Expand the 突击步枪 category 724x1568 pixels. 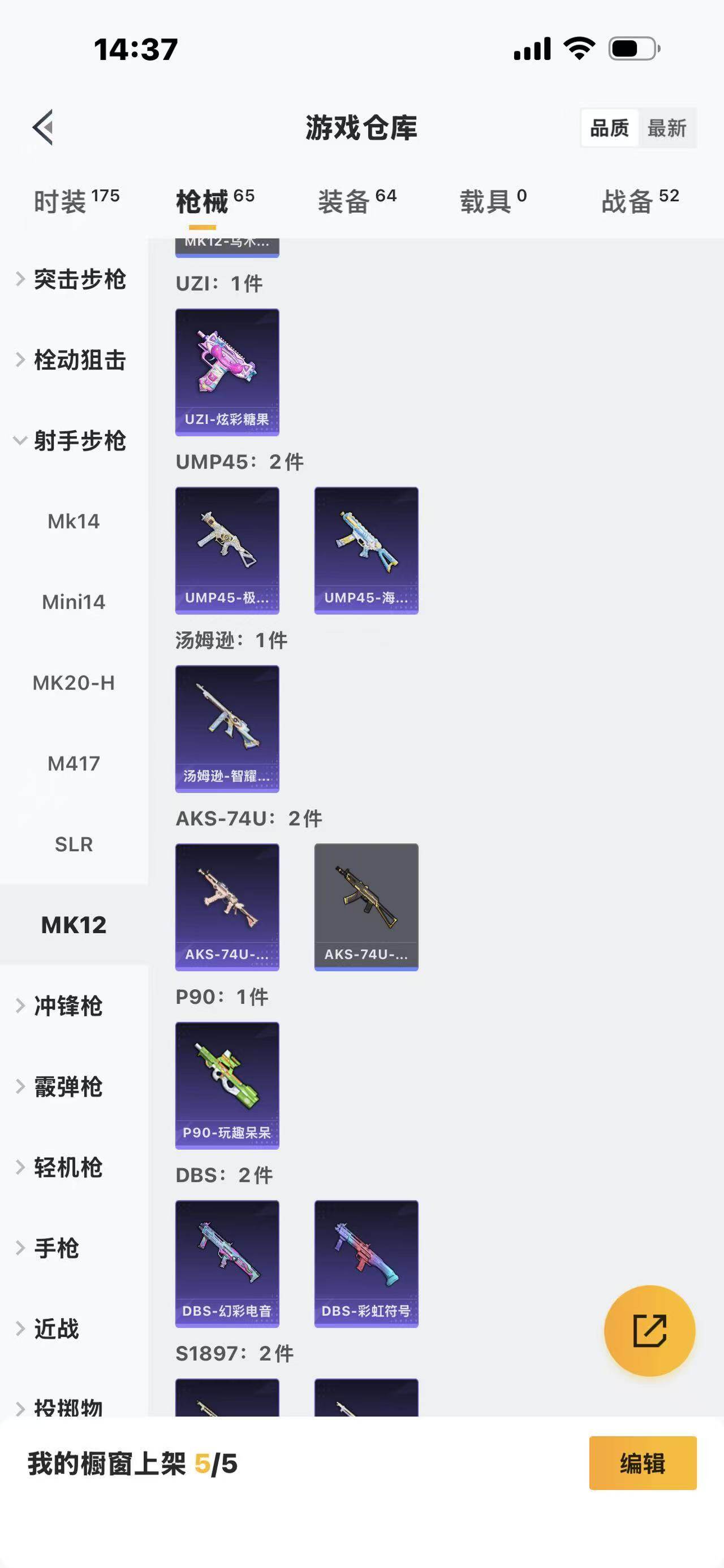[x=72, y=279]
